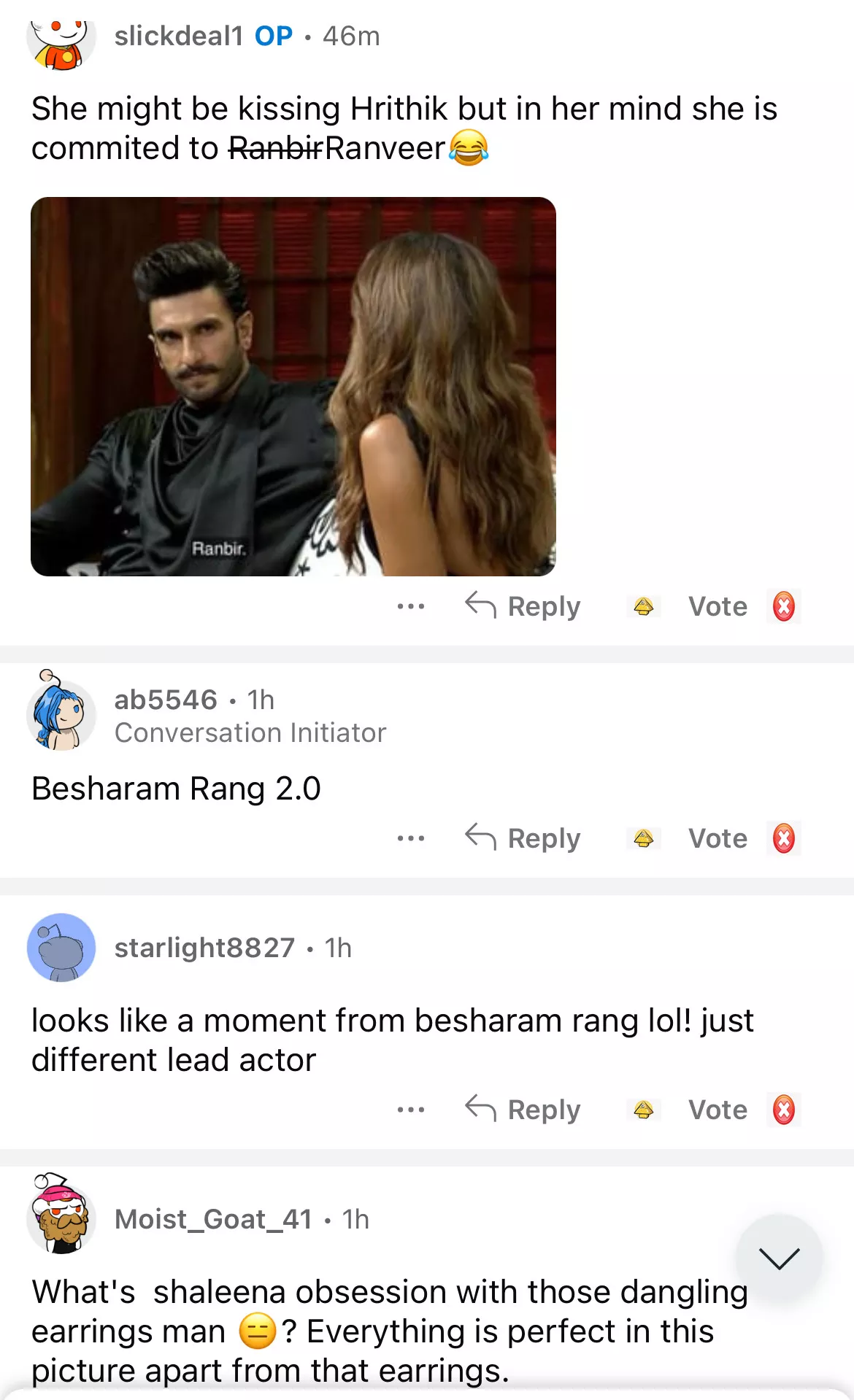
Task: Jump down with the floating chevron button
Action: click(779, 1258)
